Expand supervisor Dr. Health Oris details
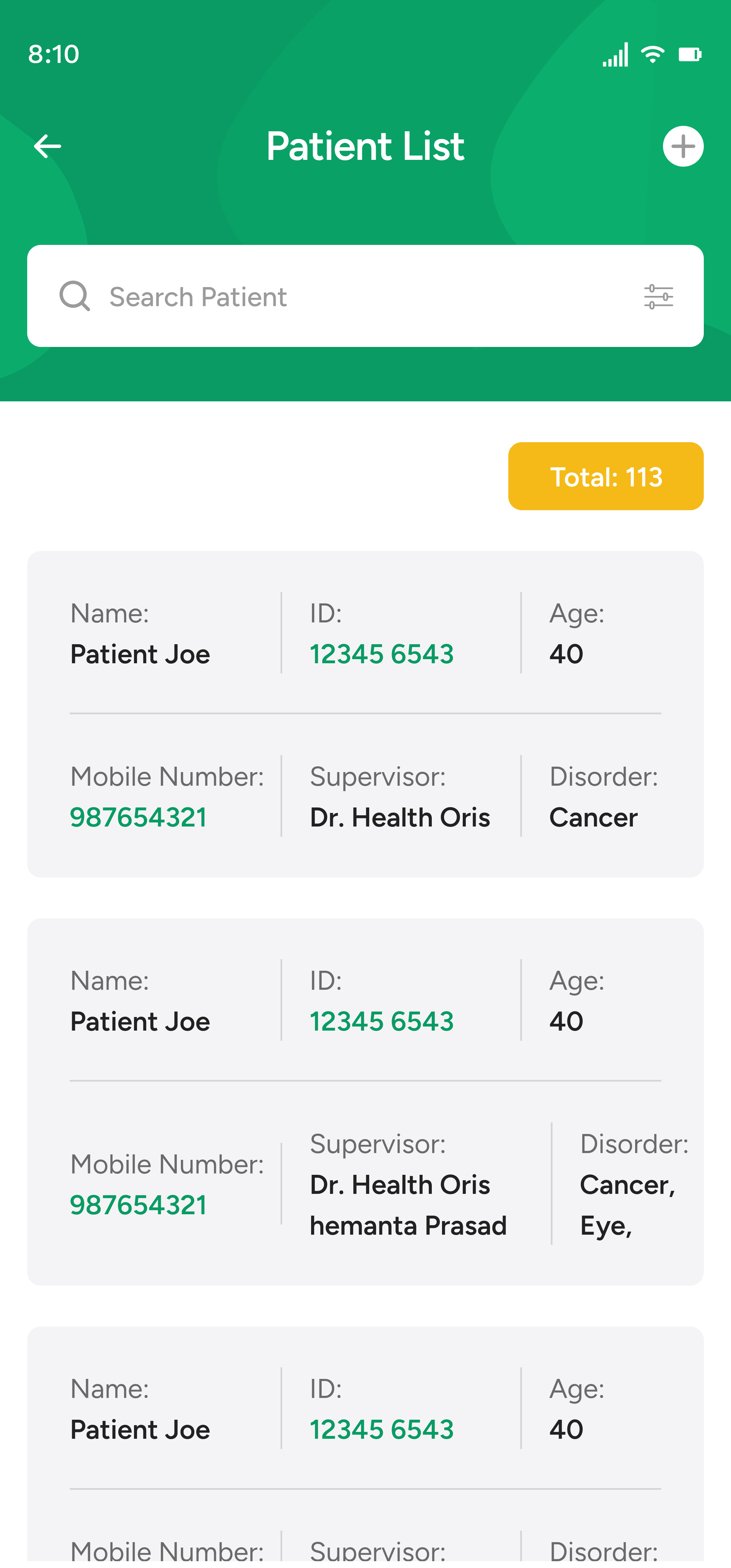This screenshot has height=1568, width=731. pos(400,817)
